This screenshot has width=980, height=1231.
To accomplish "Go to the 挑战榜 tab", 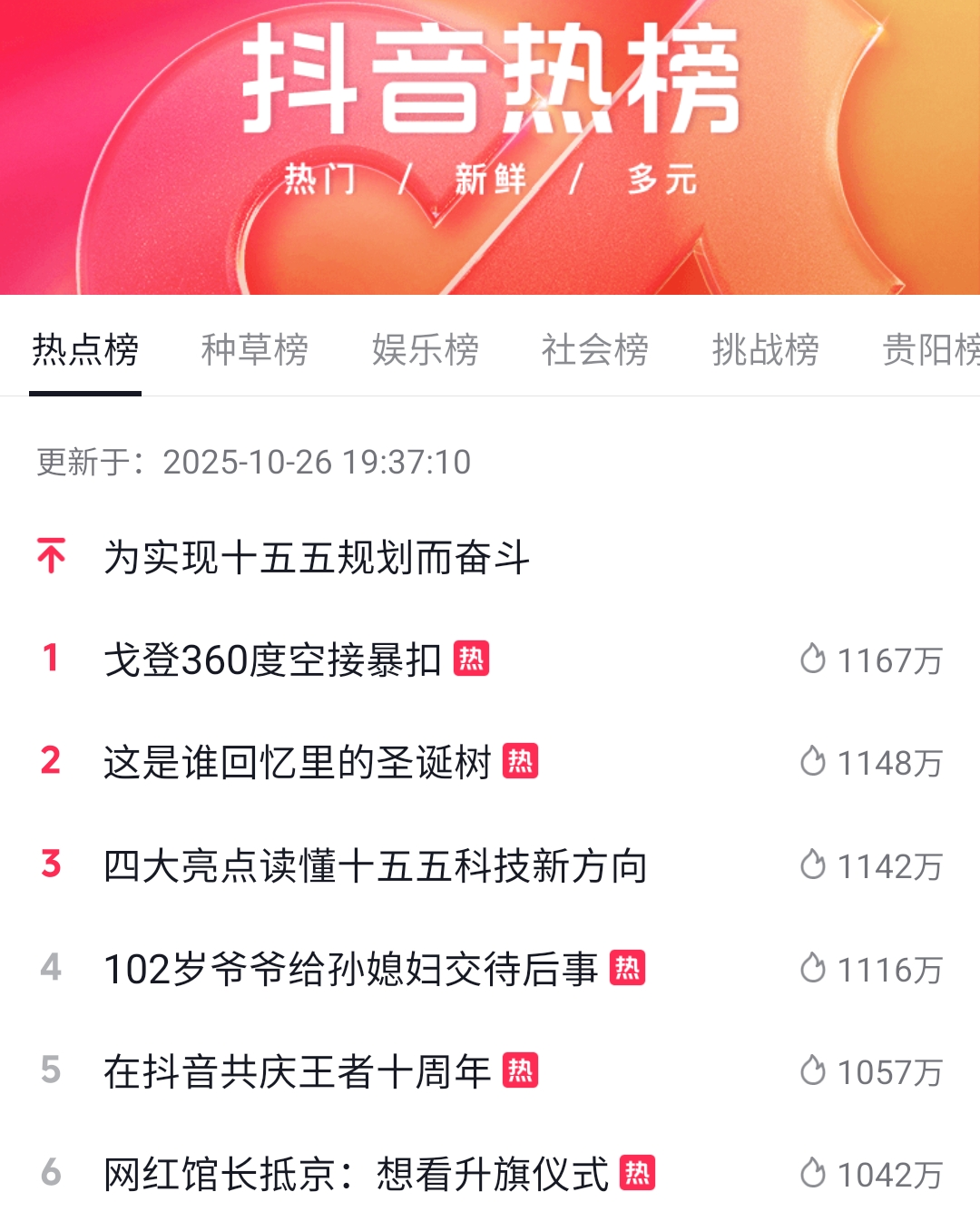I will [765, 350].
